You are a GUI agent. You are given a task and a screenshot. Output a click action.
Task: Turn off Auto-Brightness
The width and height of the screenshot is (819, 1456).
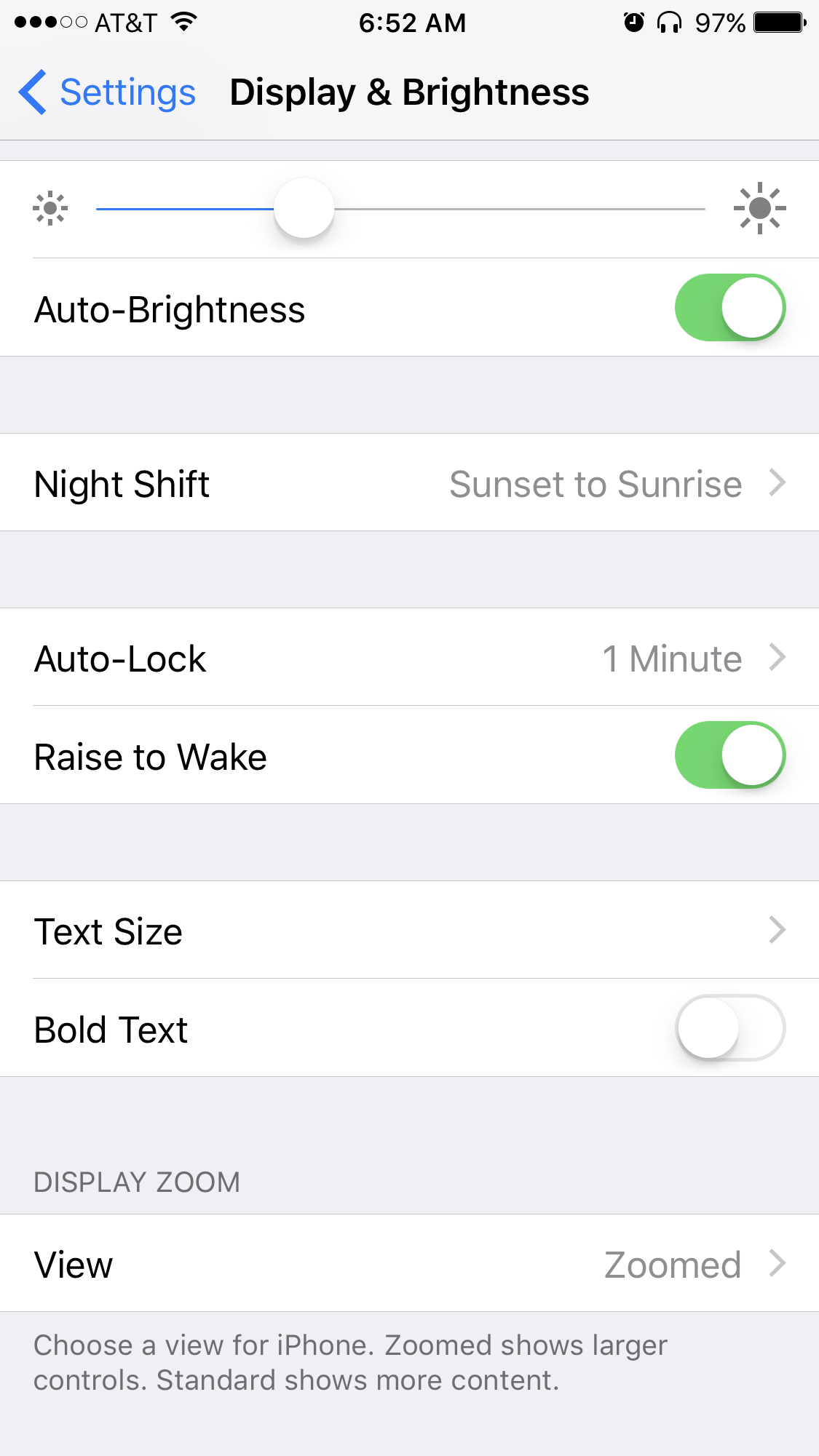(x=729, y=308)
